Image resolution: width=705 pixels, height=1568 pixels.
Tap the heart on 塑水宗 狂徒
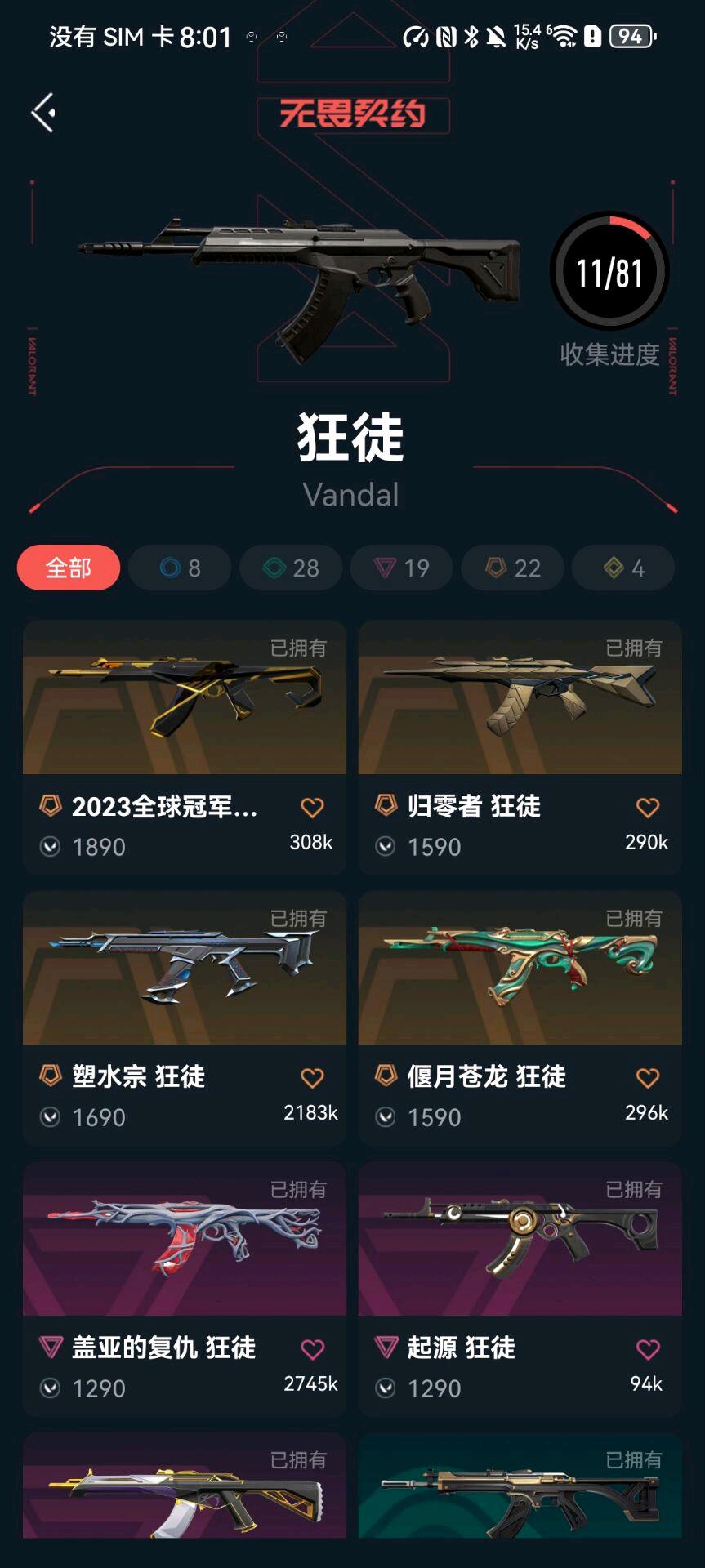pos(312,1078)
